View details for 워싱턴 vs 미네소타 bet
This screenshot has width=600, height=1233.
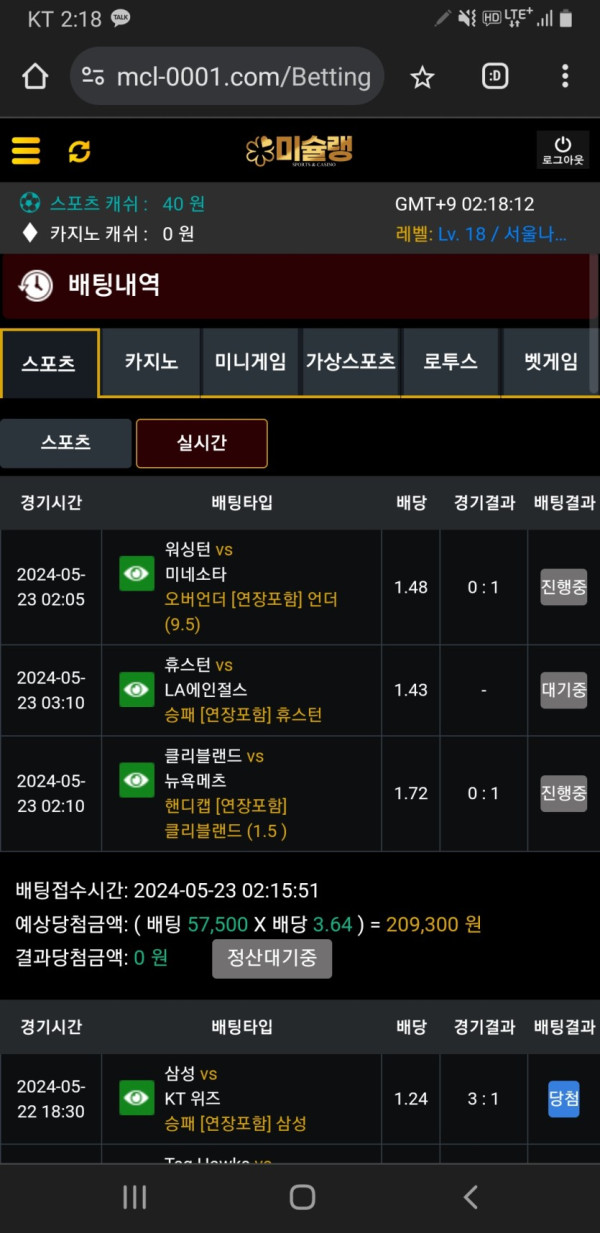click(137, 573)
